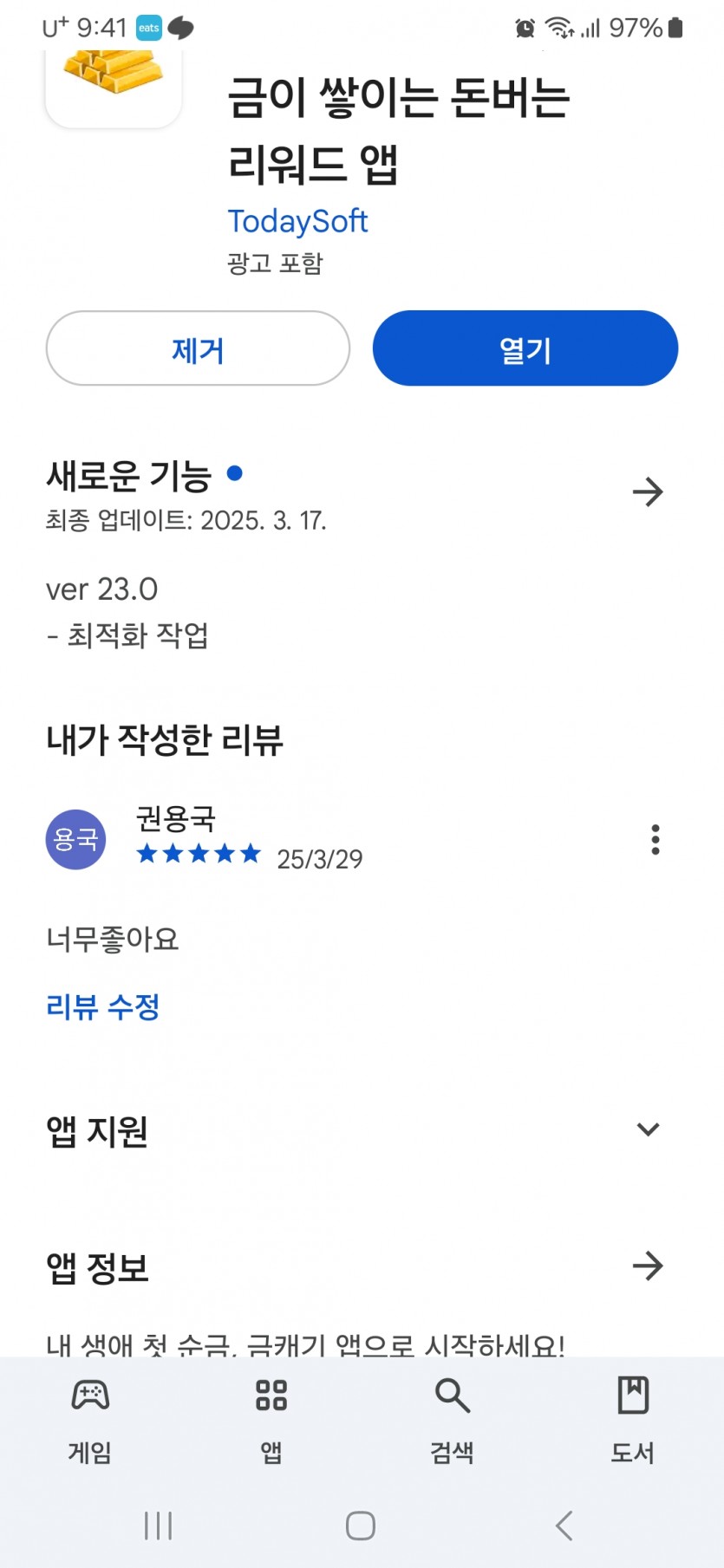Viewport: 724px width, 1568px height.
Task: Open the TodaySoft developer page
Action: coord(297,222)
